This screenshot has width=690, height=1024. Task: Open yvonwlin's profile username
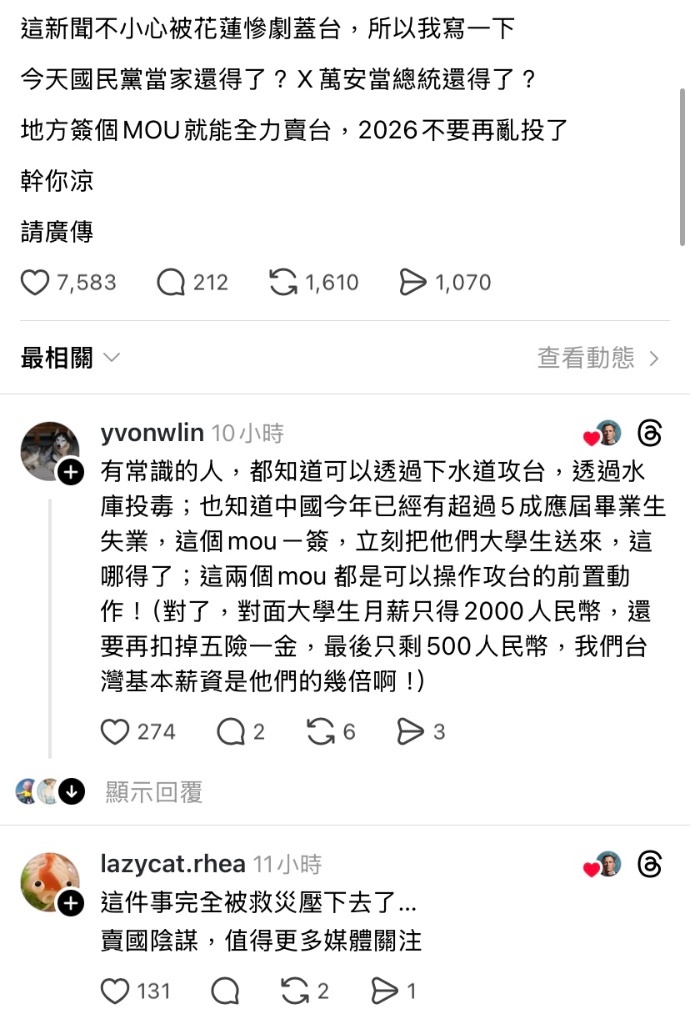coord(152,433)
